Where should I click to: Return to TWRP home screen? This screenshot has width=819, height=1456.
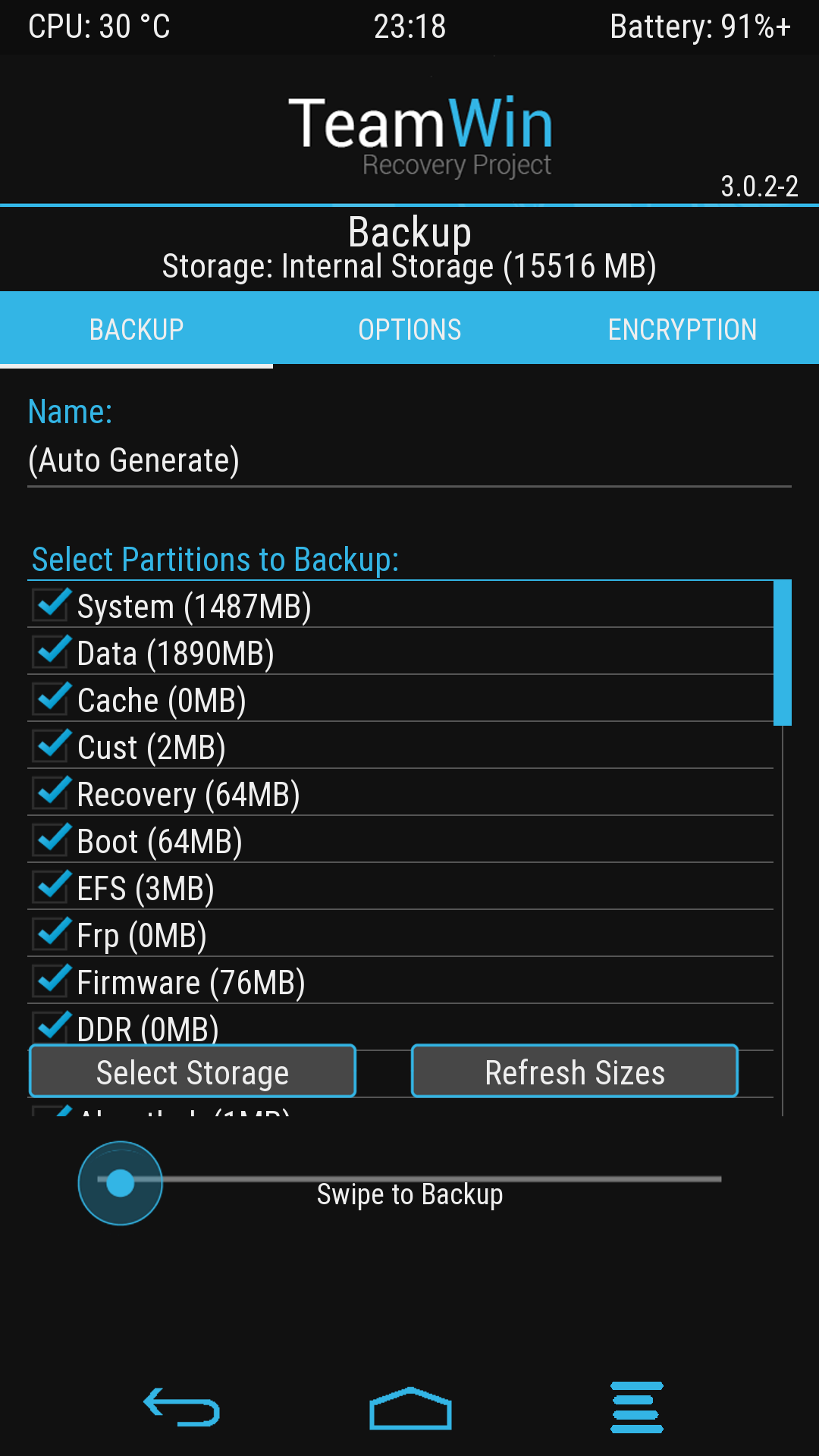point(410,1408)
